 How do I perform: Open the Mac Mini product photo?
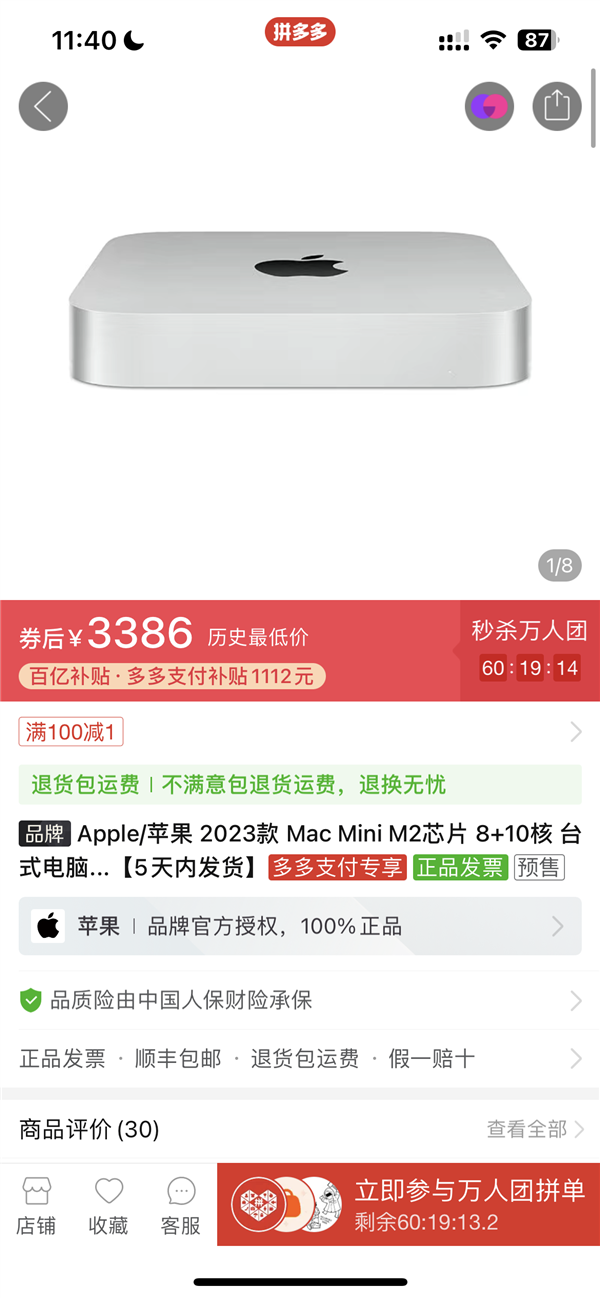pyautogui.click(x=300, y=310)
